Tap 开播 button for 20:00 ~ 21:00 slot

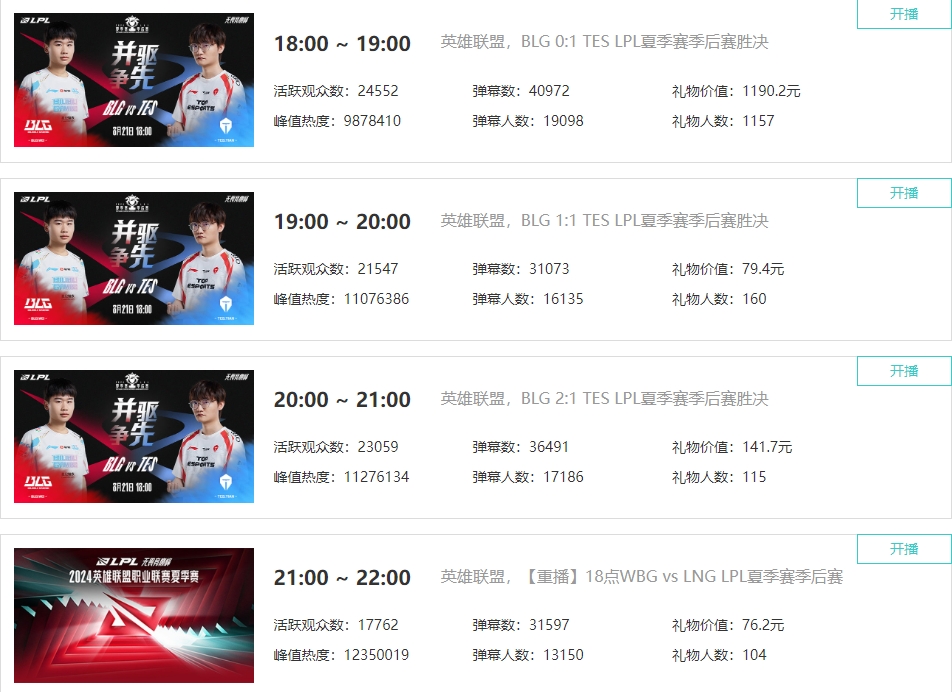[x=904, y=371]
